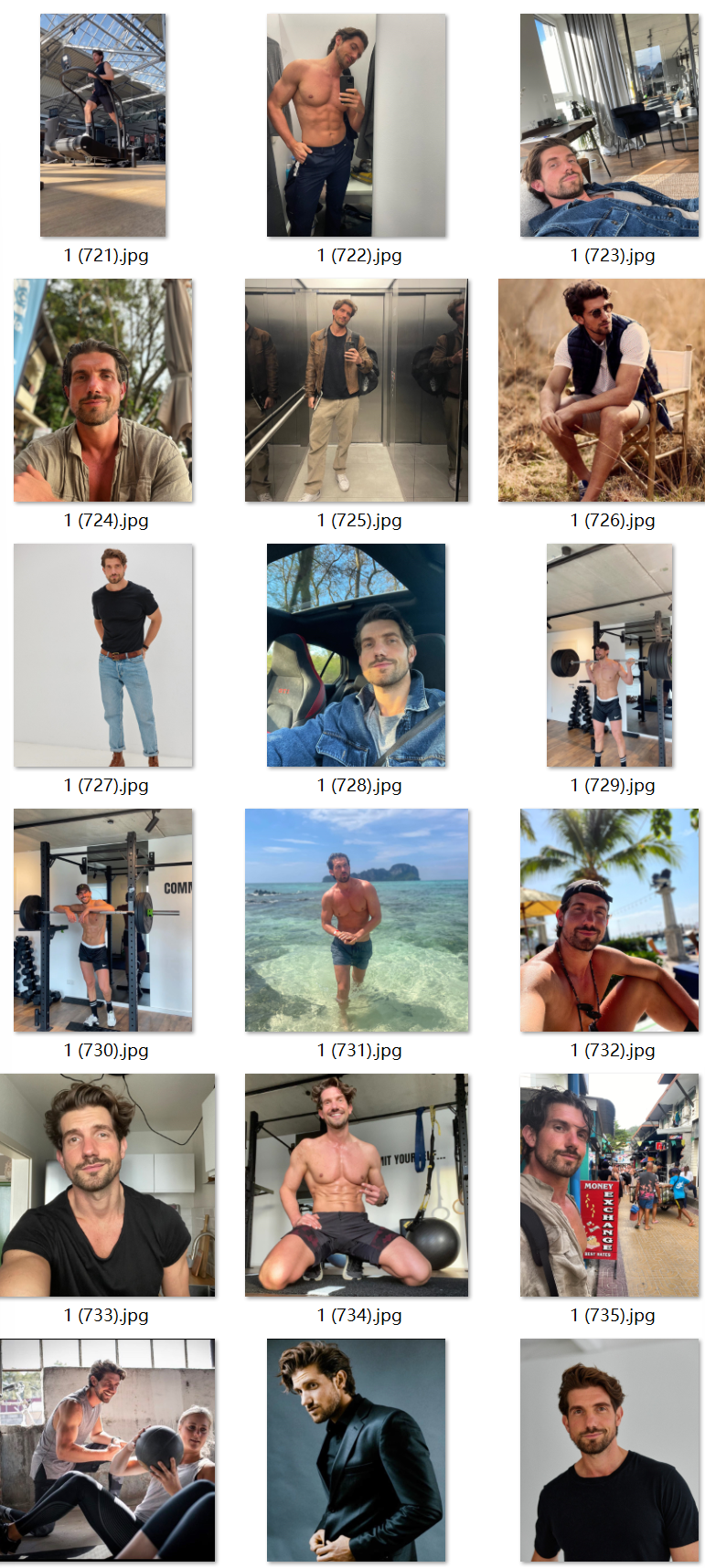705x1568 pixels.
Task: Tap the file 1 (728).jpg
Action: (357, 655)
